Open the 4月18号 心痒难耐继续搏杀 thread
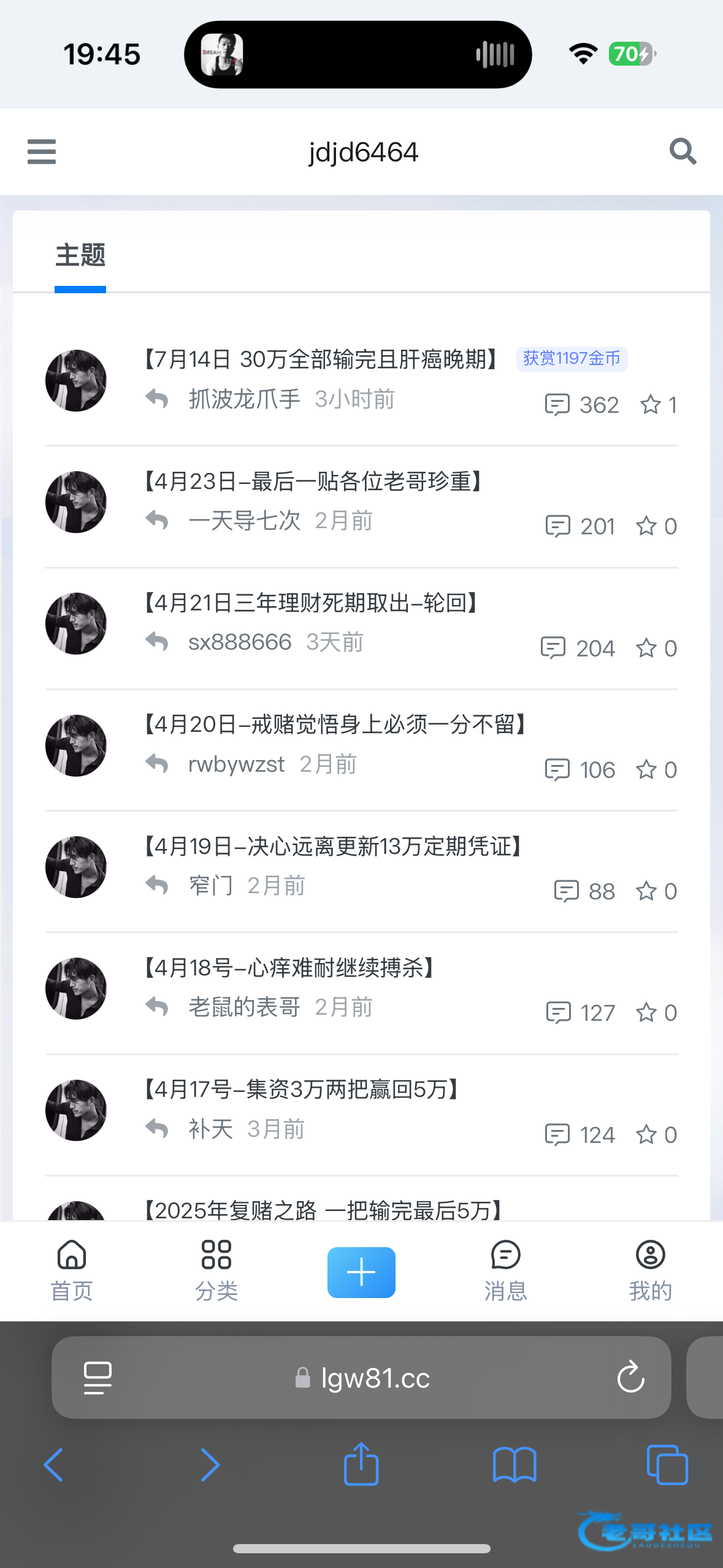723x1568 pixels. coord(288,968)
